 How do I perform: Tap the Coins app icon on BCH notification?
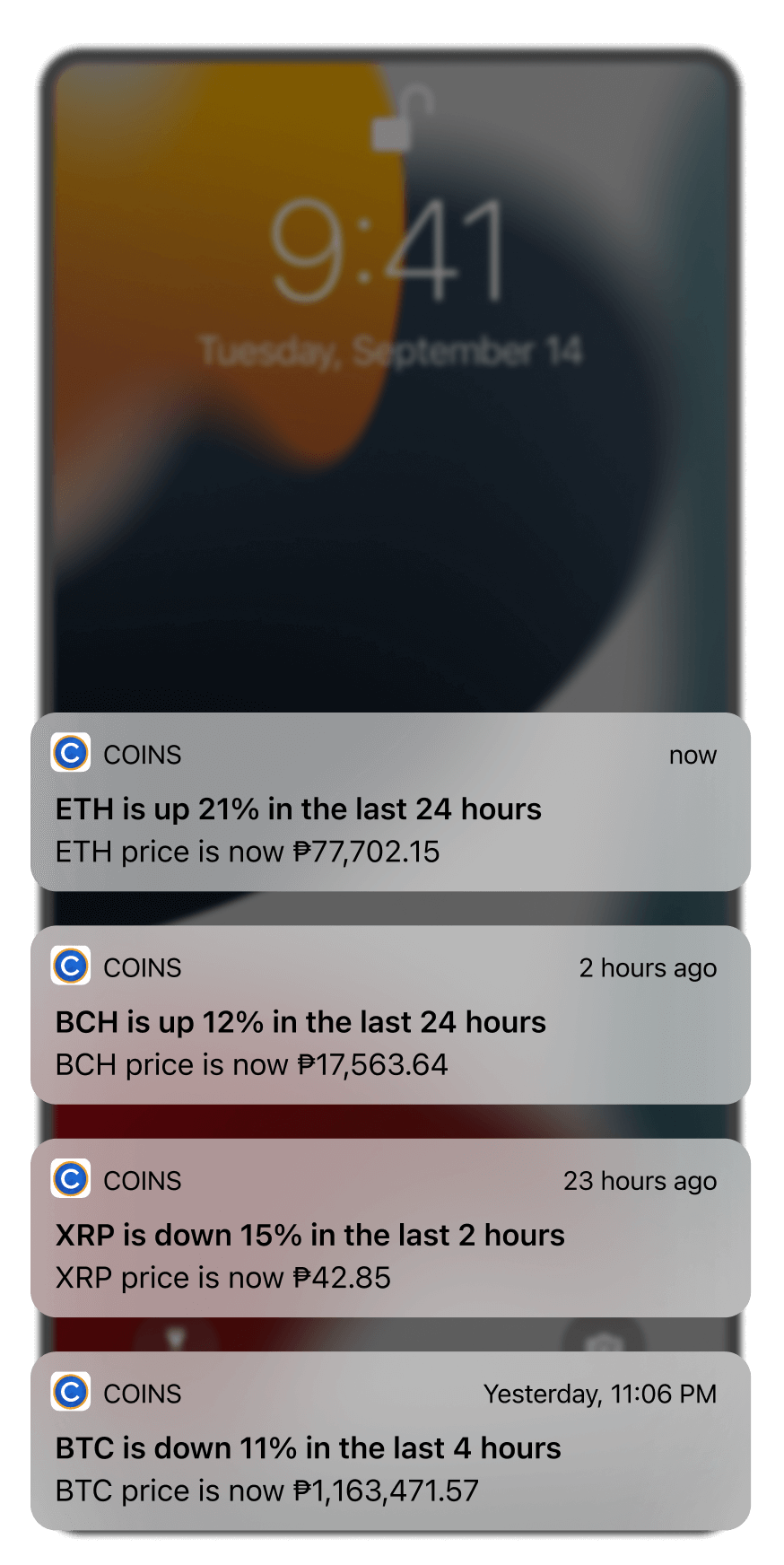pos(69,966)
